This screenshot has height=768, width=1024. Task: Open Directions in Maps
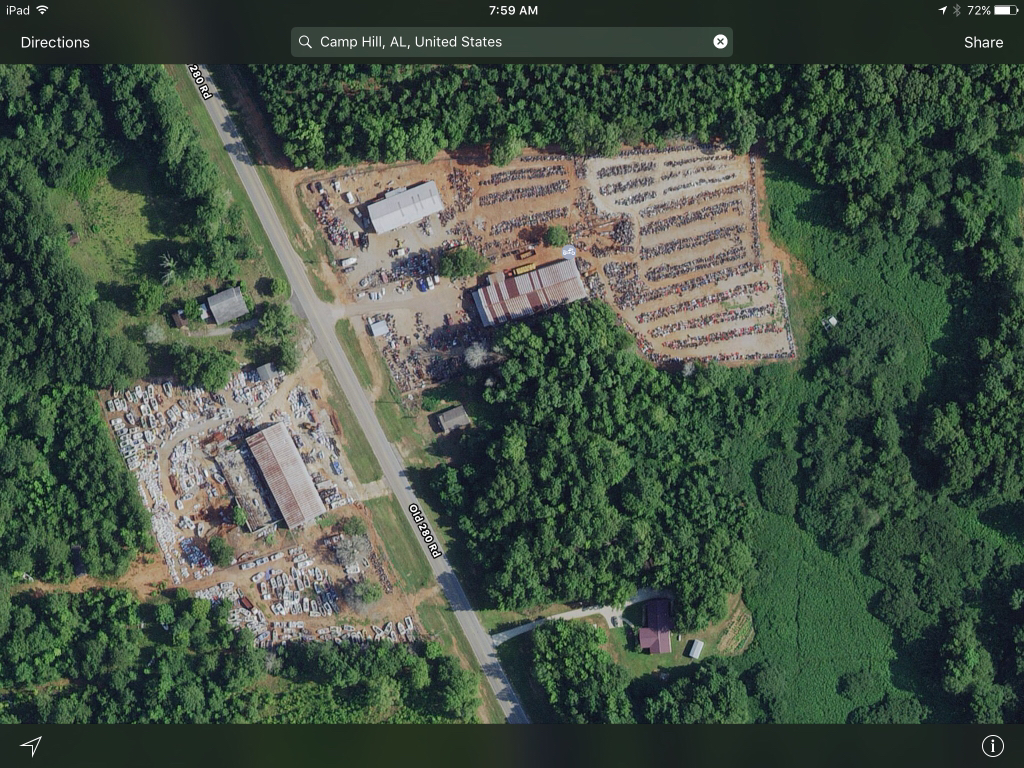coord(55,42)
